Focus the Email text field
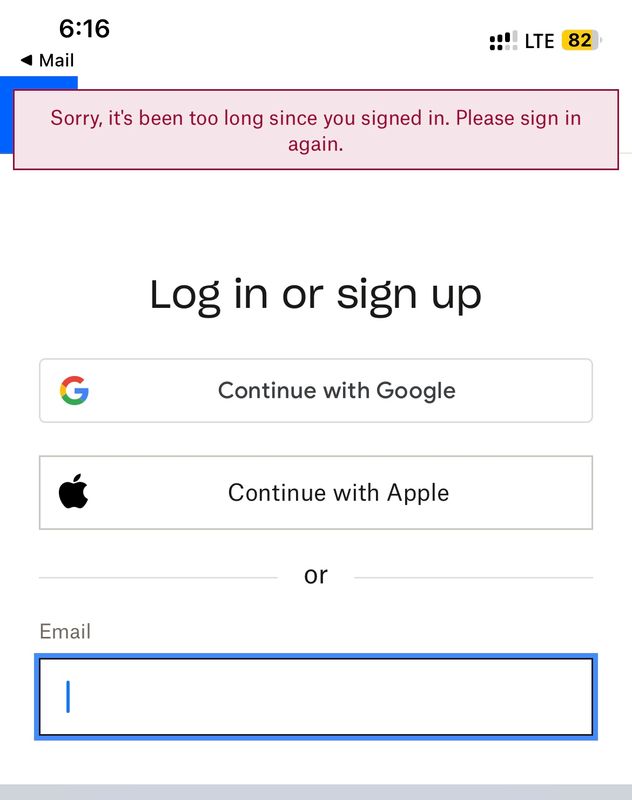632x800 pixels. tap(316, 697)
